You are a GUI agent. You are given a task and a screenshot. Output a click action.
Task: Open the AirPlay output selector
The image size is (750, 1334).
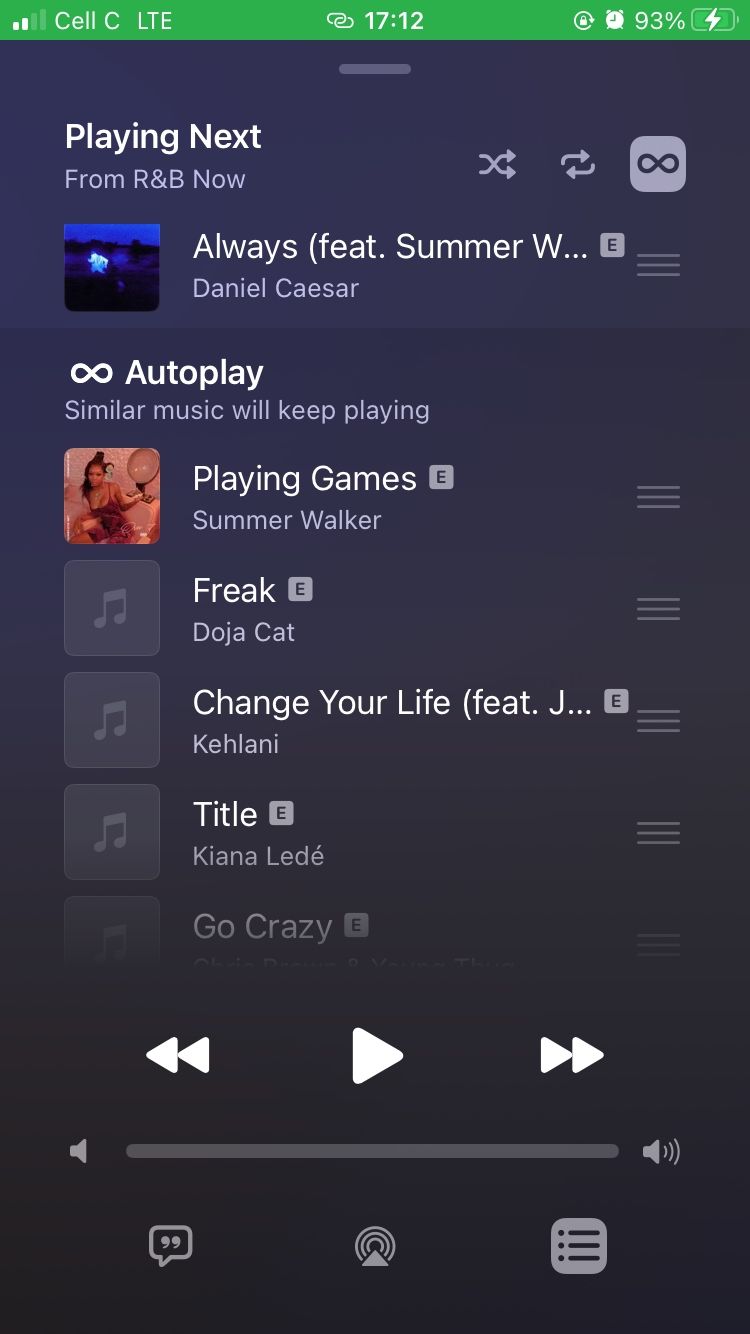click(375, 1246)
